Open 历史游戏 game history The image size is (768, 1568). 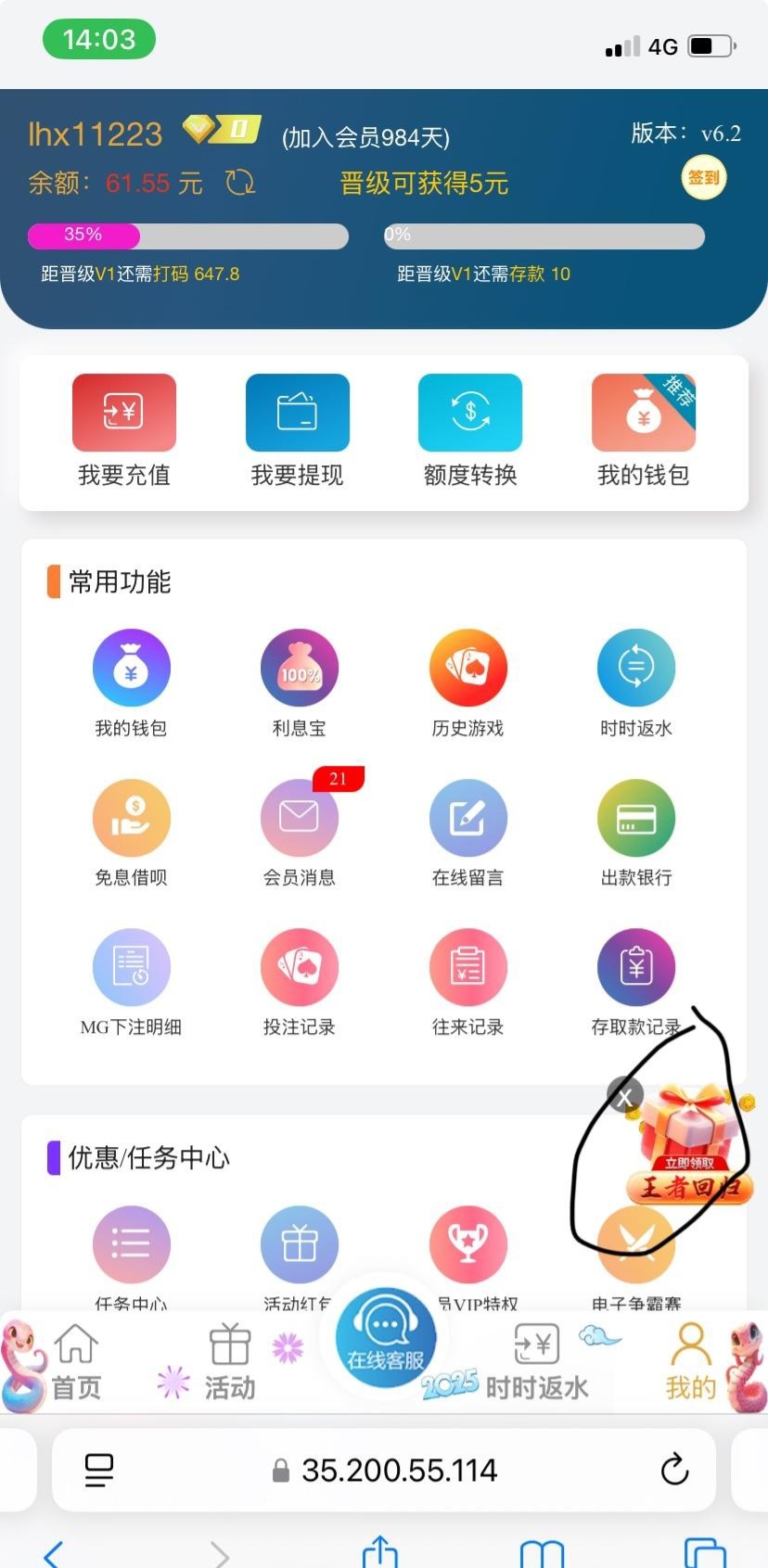[x=468, y=668]
